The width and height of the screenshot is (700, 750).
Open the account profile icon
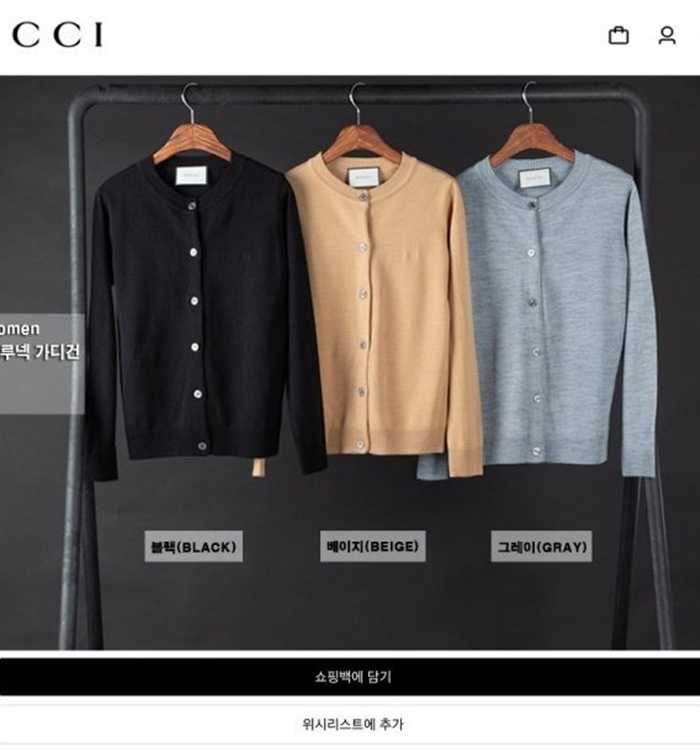point(667,35)
